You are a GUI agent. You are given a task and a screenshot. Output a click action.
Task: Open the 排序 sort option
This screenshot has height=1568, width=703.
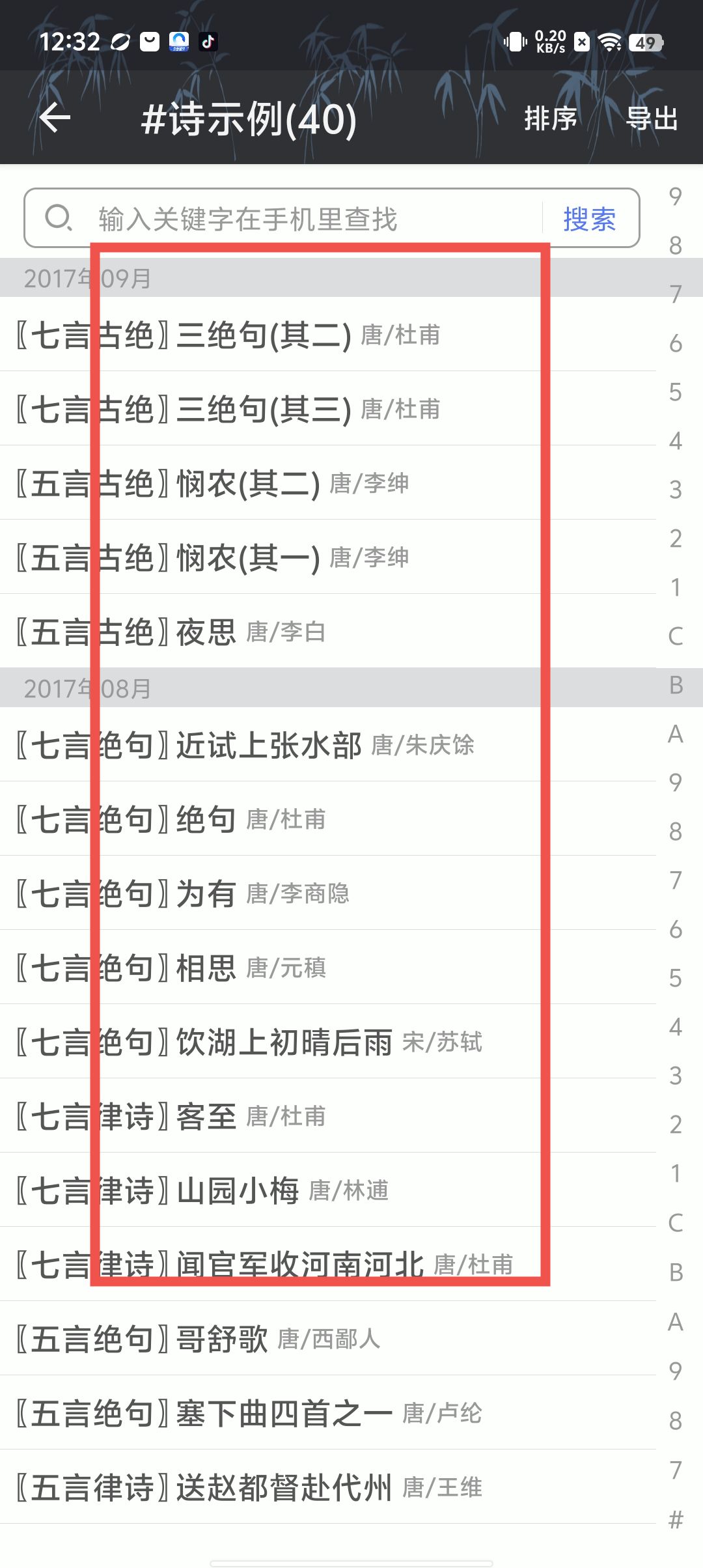pyautogui.click(x=551, y=119)
